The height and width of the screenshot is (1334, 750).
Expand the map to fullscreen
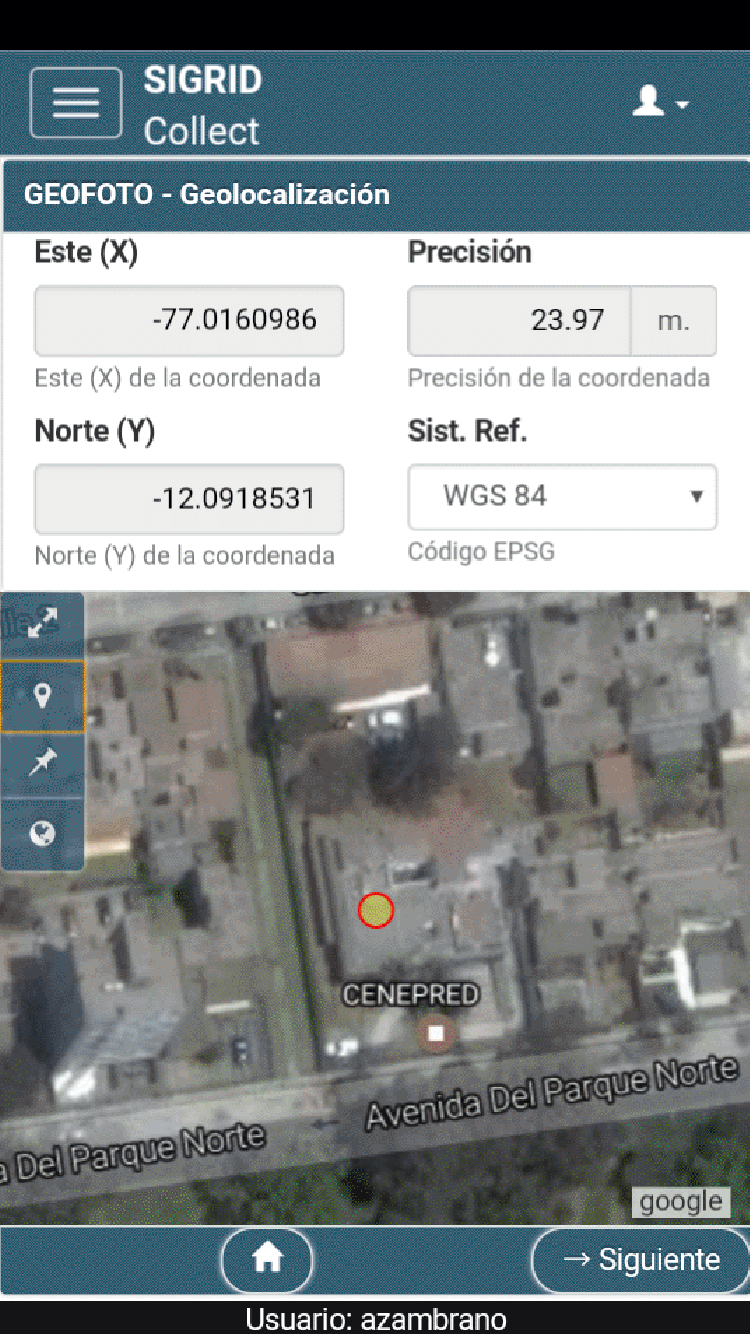[x=42, y=624]
